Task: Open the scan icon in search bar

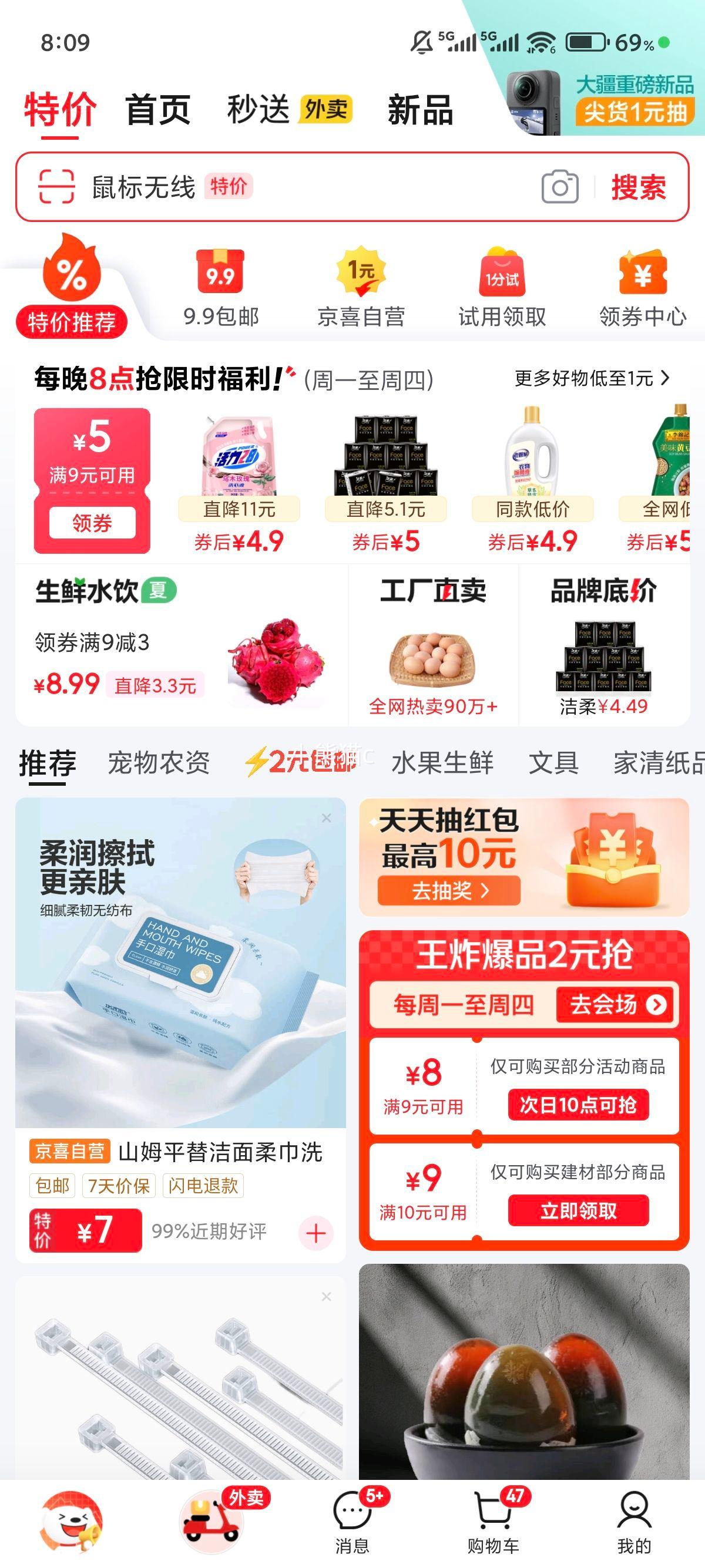Action: click(56, 186)
